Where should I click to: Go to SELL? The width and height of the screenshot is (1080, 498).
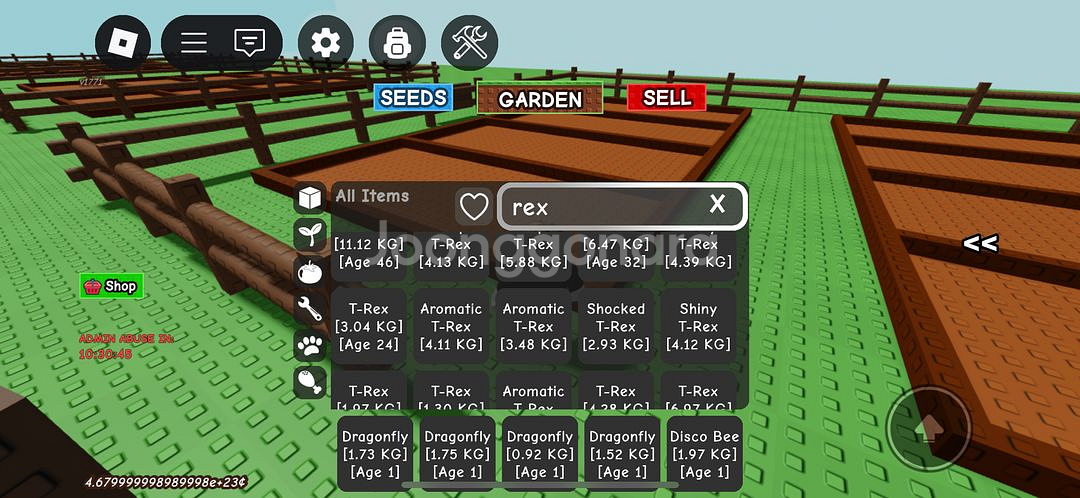(x=666, y=97)
